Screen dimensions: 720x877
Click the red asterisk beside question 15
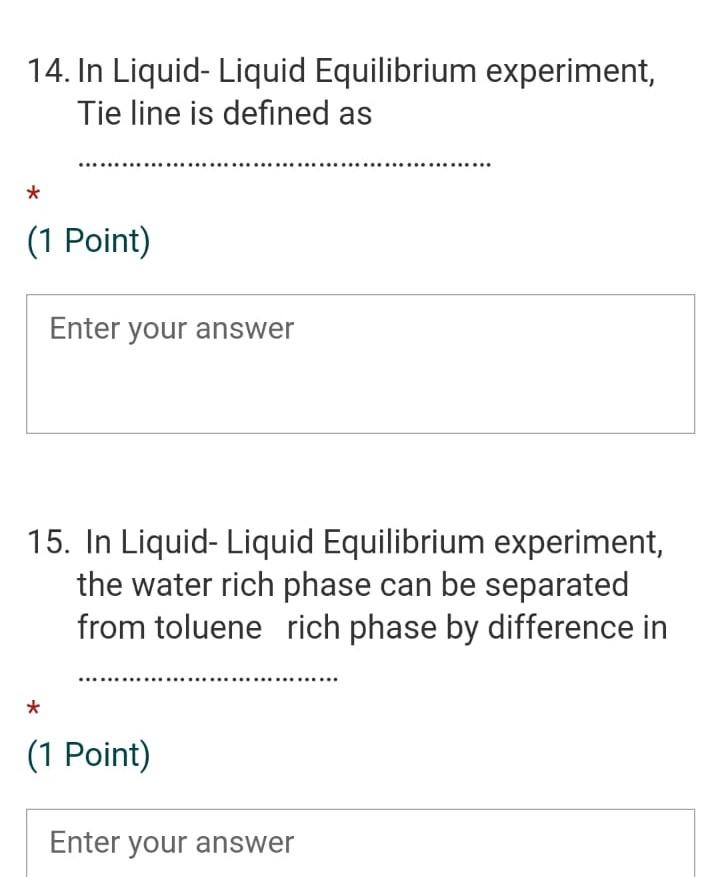coord(32,710)
